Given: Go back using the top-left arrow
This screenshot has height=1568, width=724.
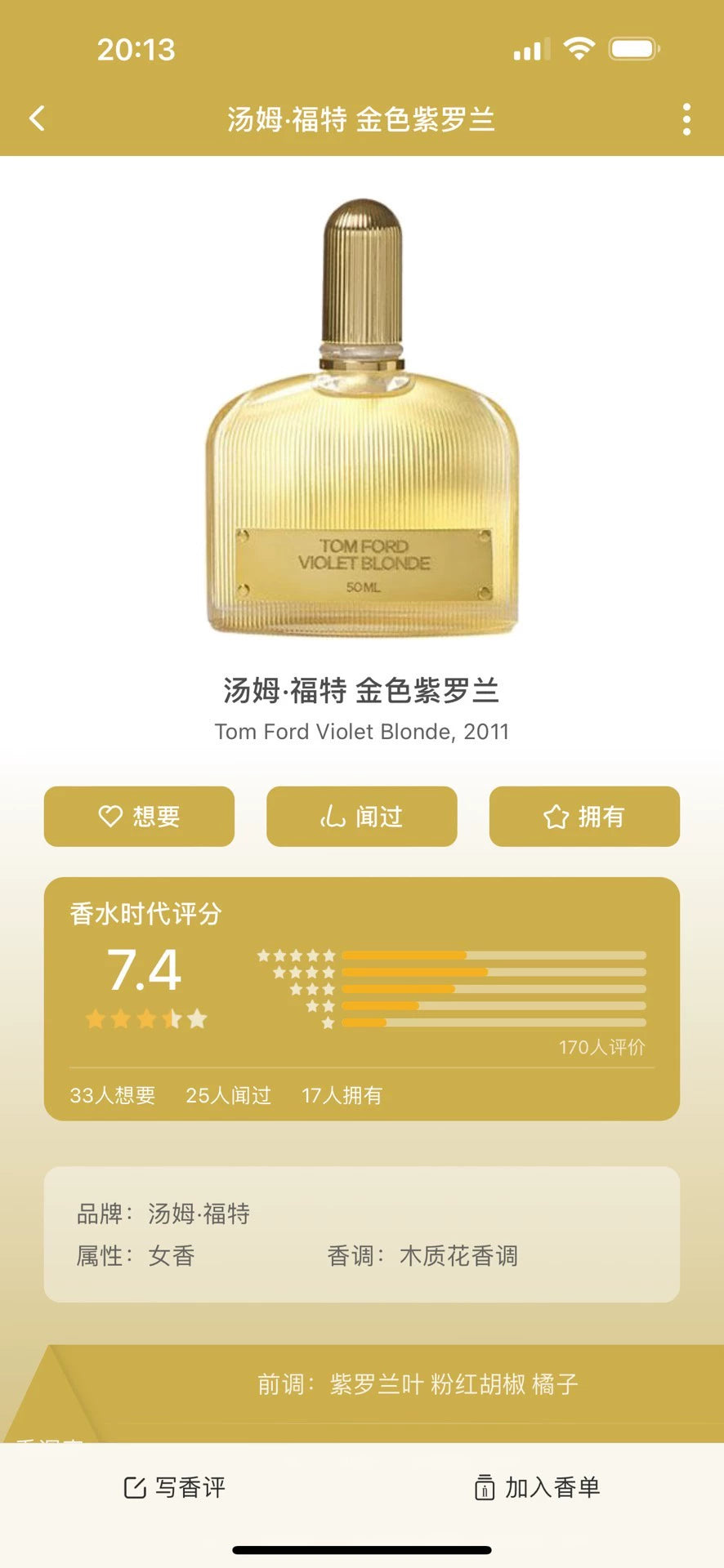Looking at the screenshot, I should pyautogui.click(x=37, y=119).
